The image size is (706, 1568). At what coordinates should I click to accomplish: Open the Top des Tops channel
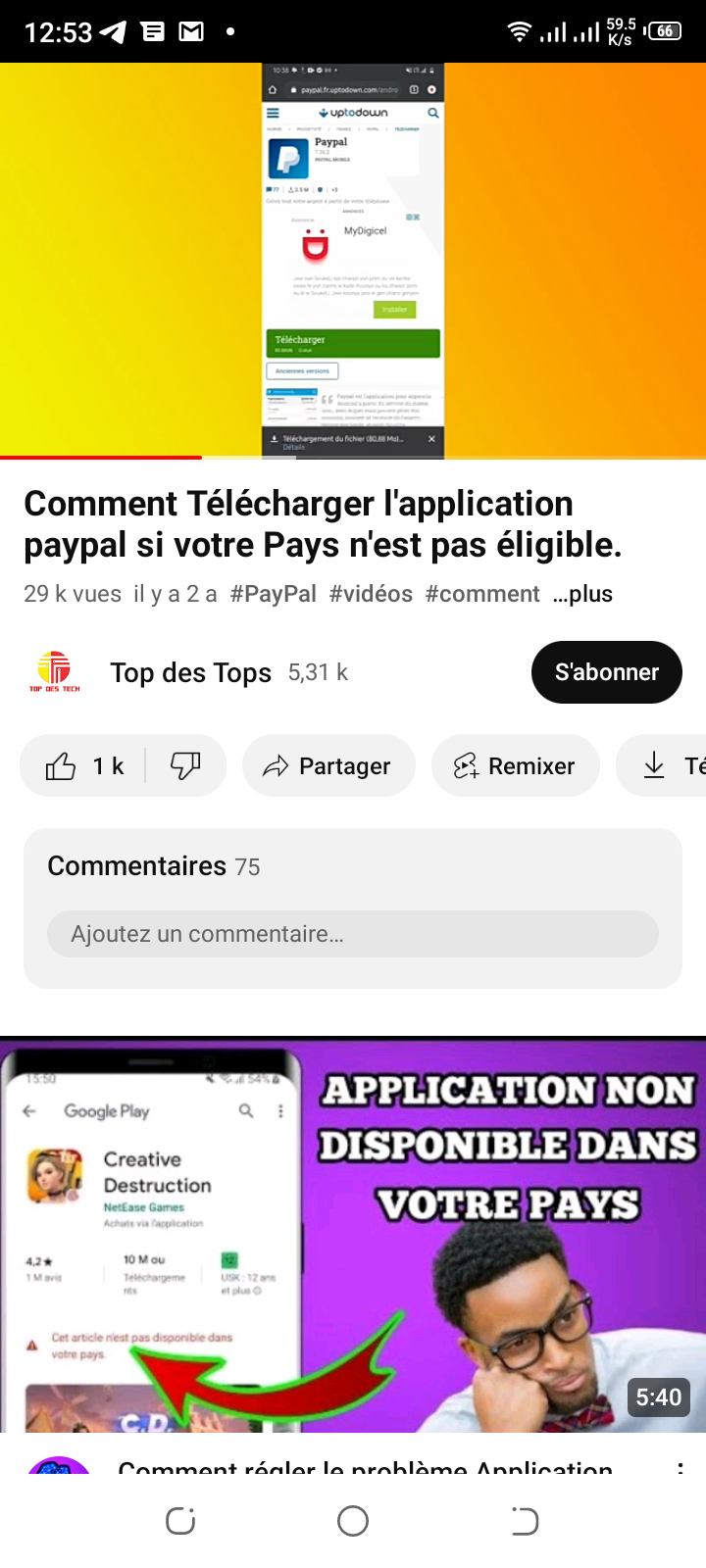(x=190, y=673)
